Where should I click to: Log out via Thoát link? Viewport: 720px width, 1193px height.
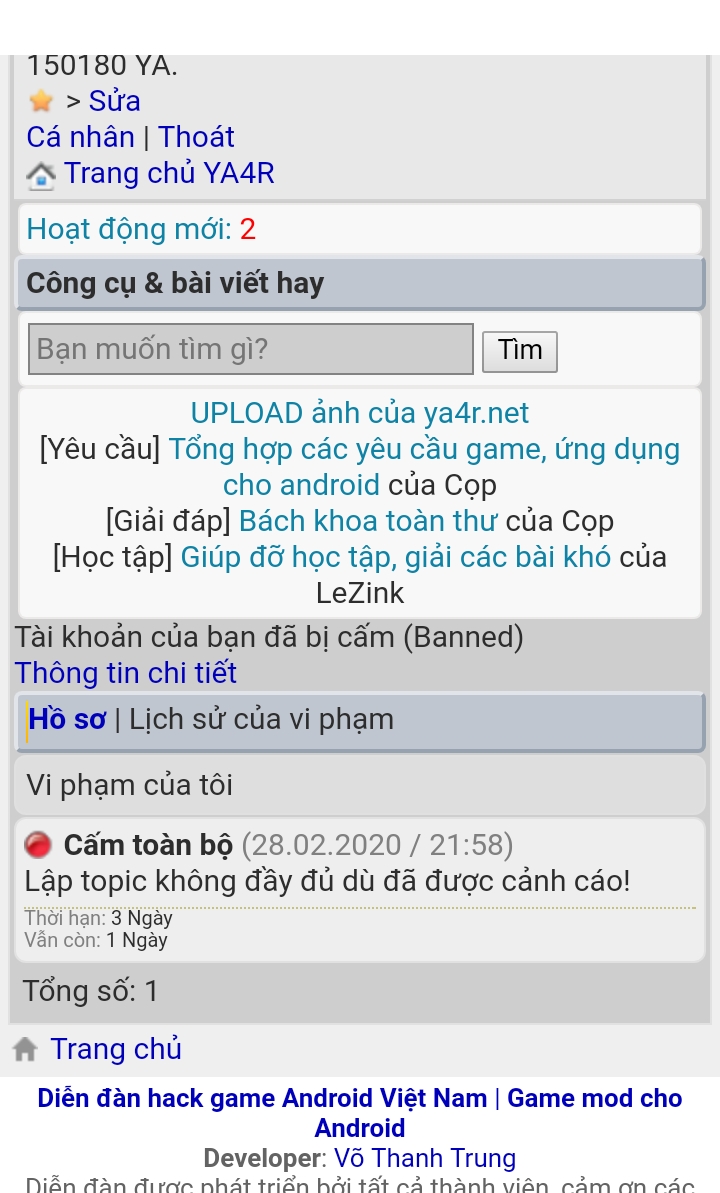[x=196, y=137]
